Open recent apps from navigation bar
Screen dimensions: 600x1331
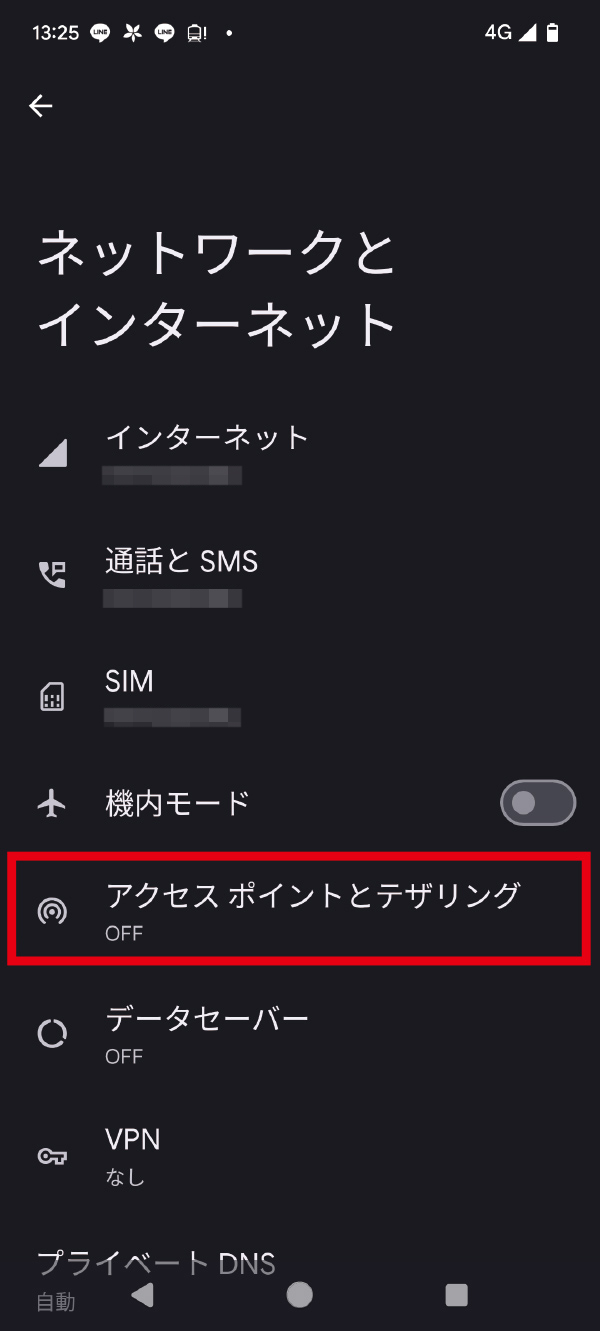[456, 1295]
